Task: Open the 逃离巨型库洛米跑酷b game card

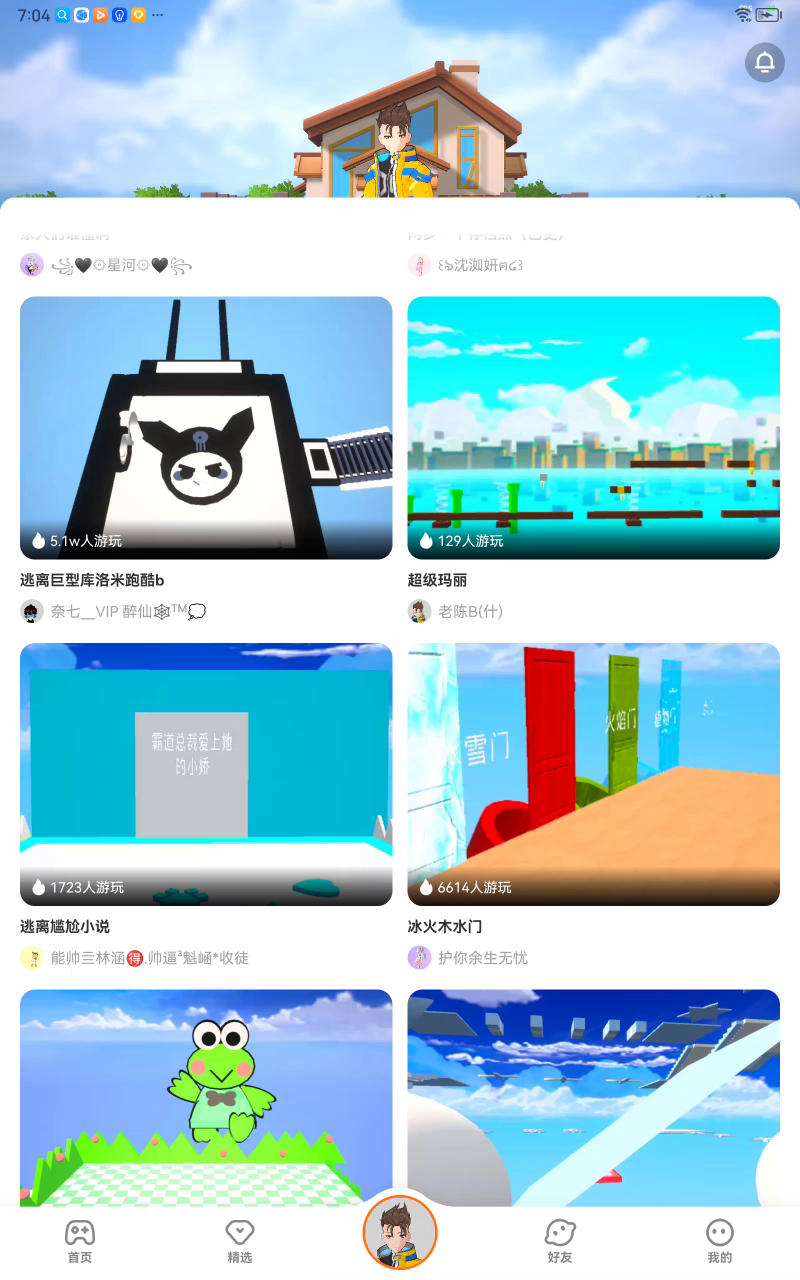Action: 206,427
